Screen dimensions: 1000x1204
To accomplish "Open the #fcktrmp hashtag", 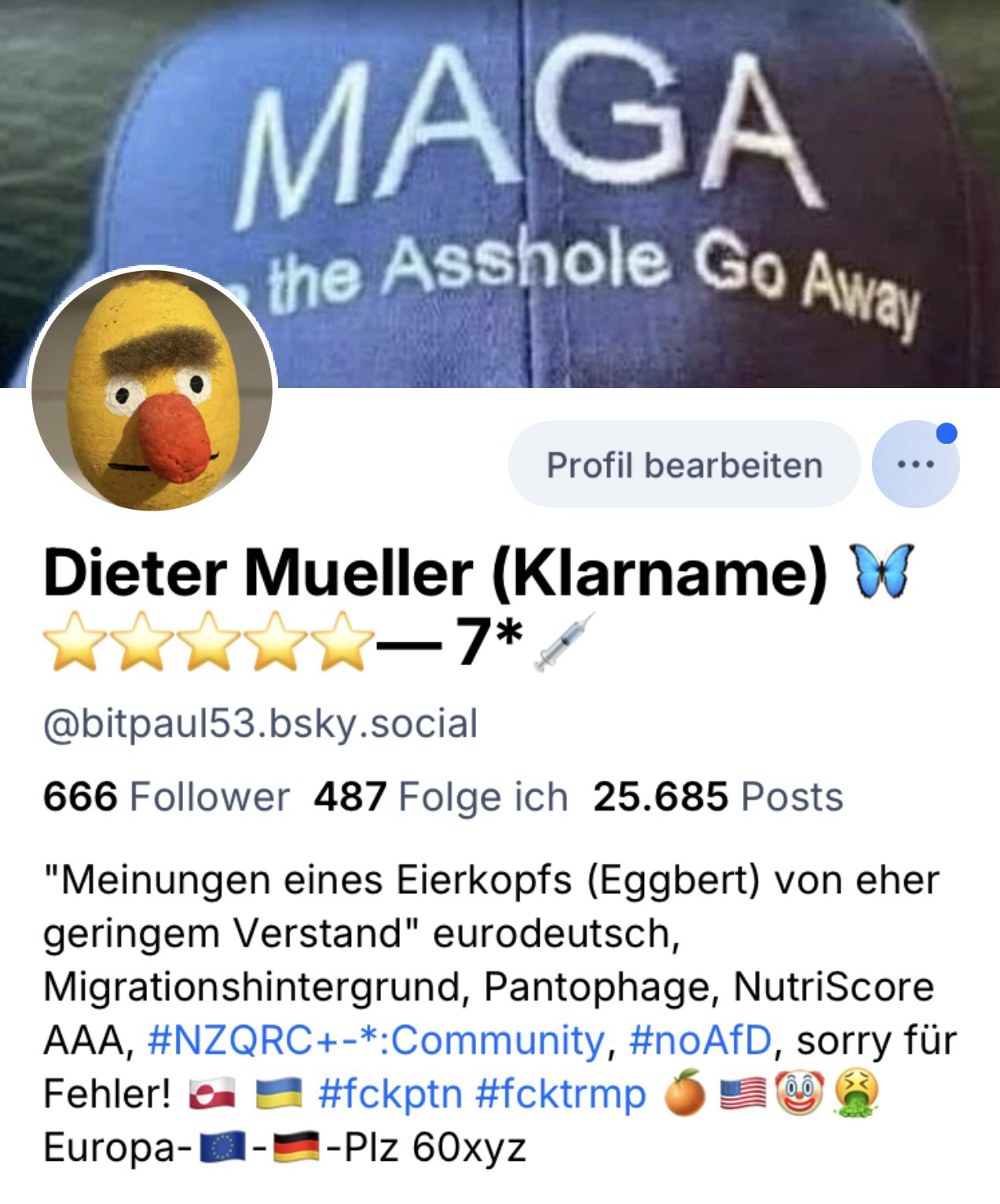I will point(561,1093).
